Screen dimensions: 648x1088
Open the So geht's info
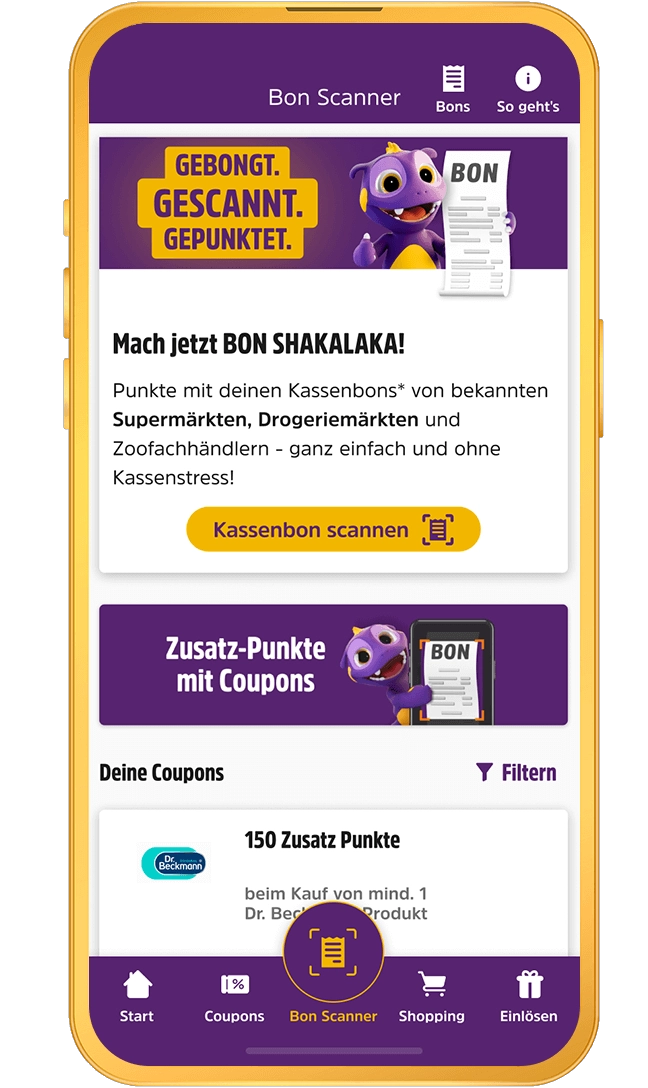point(527,89)
